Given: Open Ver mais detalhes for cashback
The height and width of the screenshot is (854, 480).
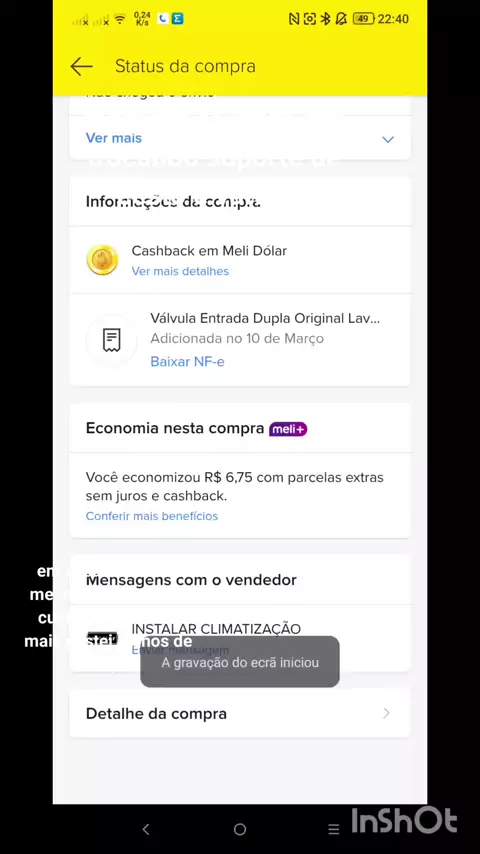Looking at the screenshot, I should 180,271.
